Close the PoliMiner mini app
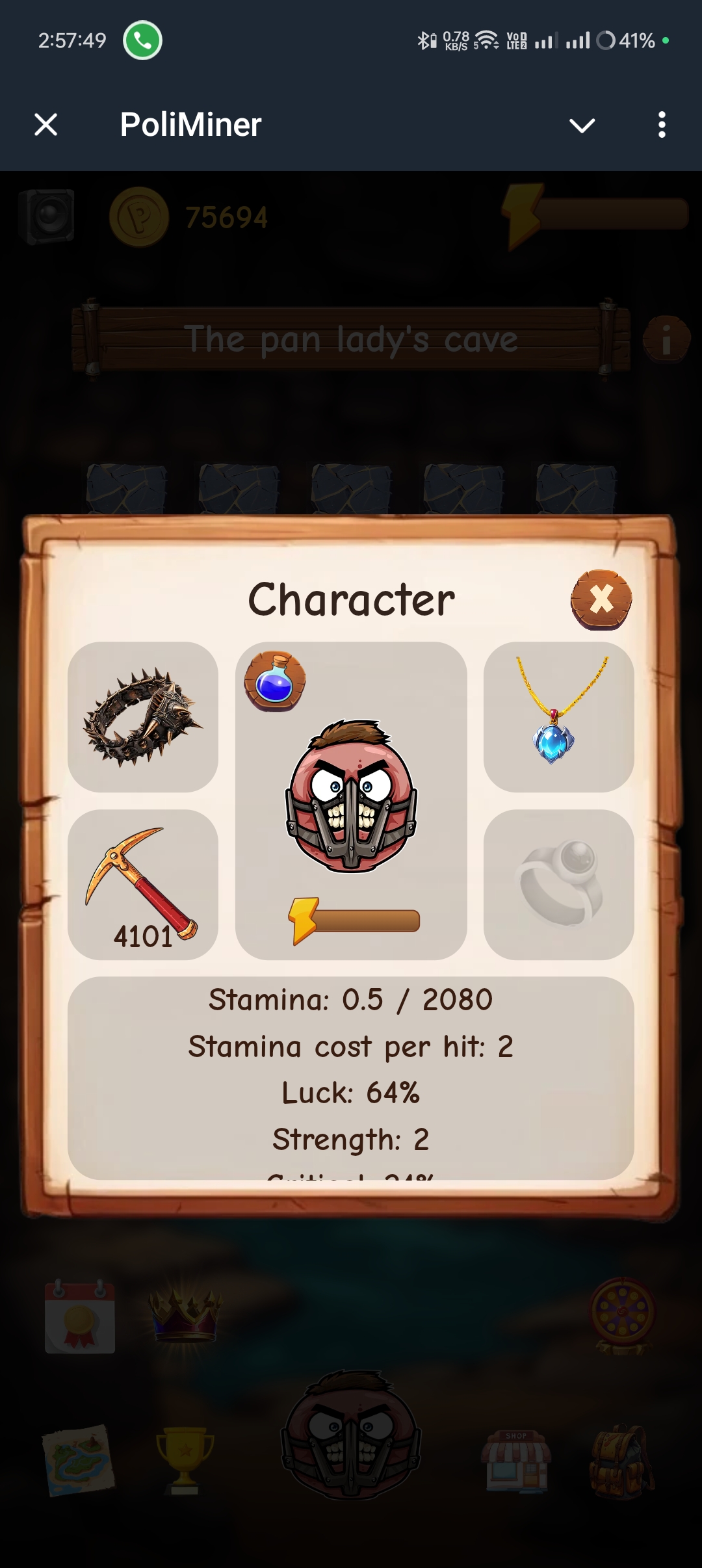The height and width of the screenshot is (1568, 702). tap(45, 124)
